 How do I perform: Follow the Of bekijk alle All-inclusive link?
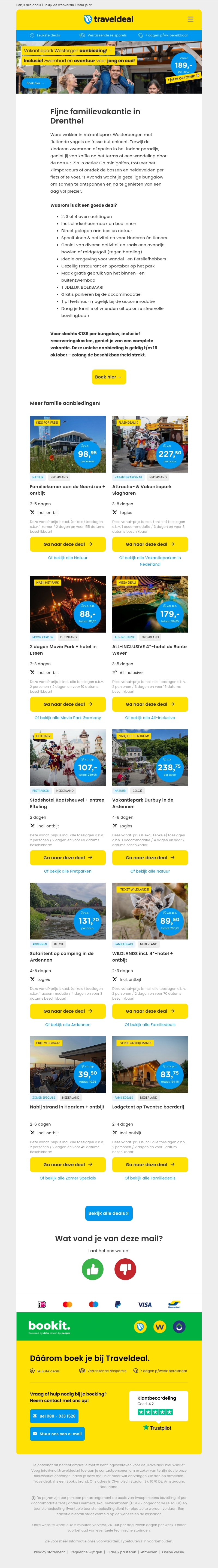(150, 718)
